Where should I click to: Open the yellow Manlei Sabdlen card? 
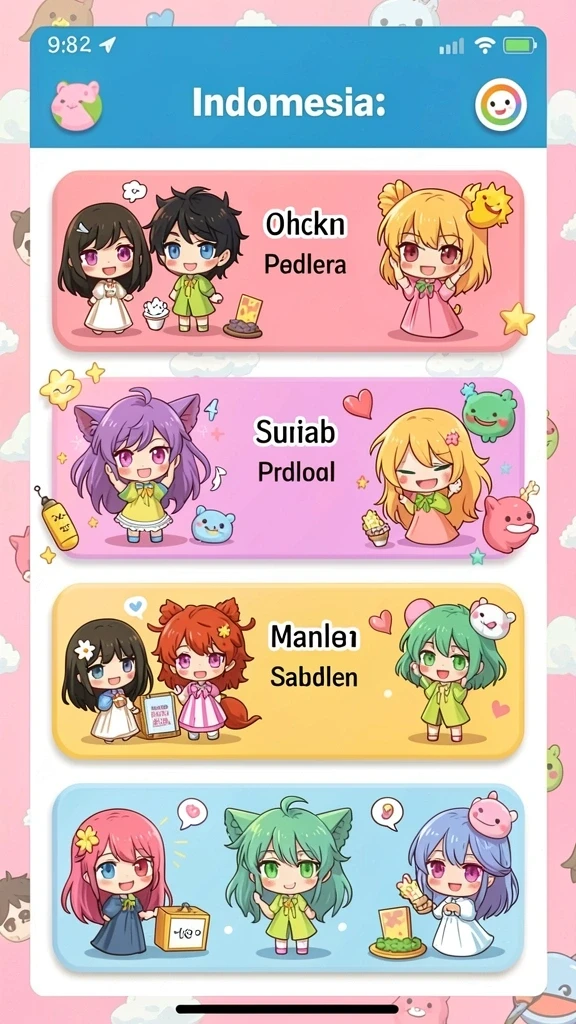click(x=288, y=671)
